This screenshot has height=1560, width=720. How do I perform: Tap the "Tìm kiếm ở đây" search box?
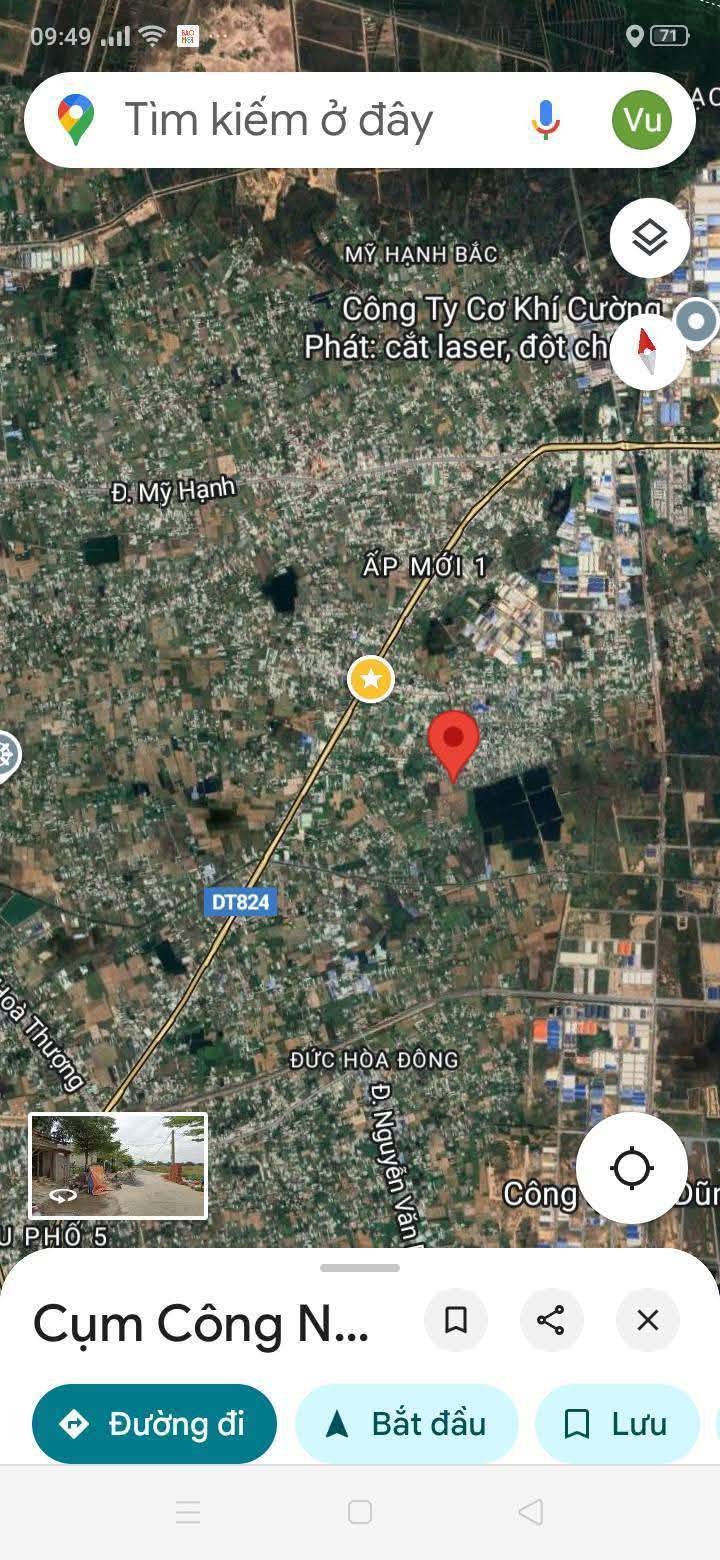pyautogui.click(x=280, y=121)
